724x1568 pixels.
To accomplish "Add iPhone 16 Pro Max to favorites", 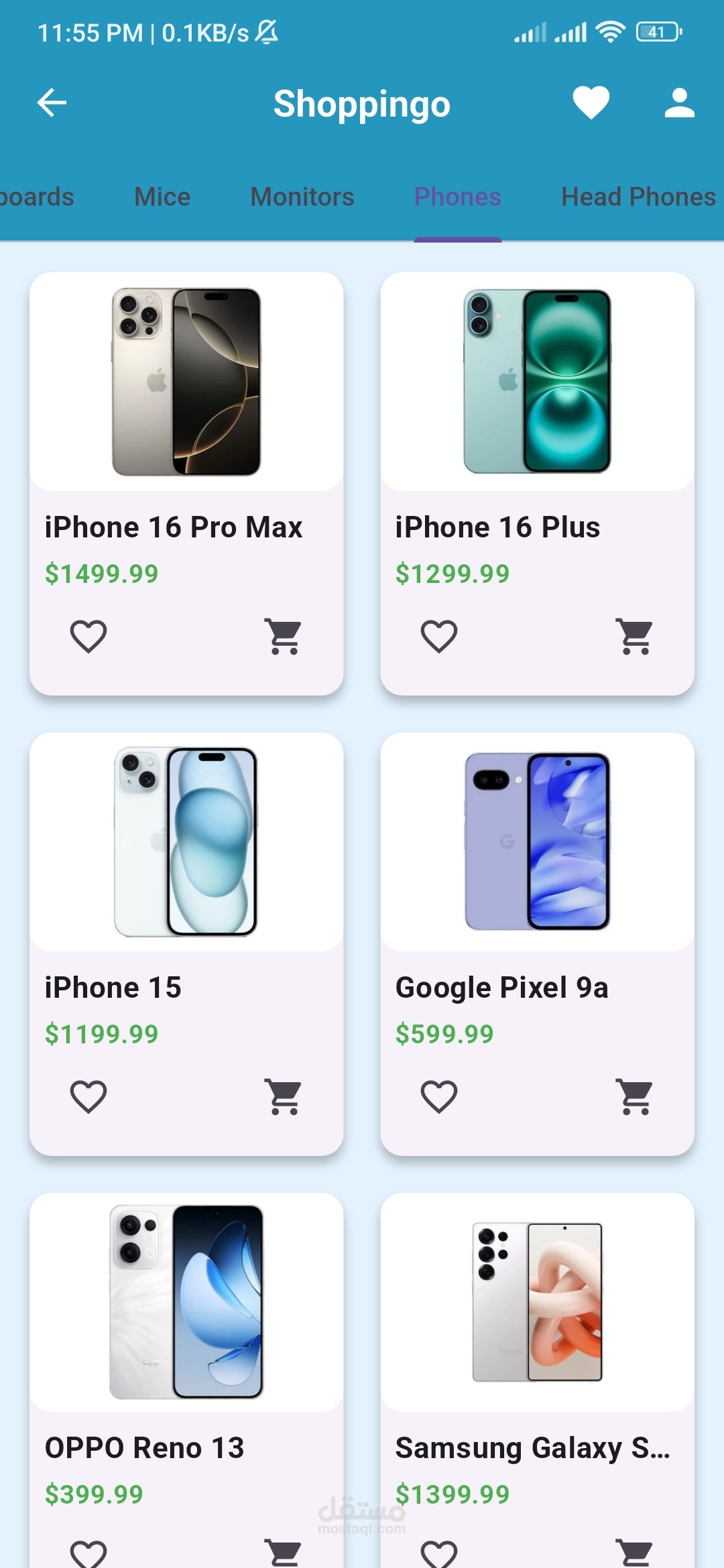I will [x=88, y=636].
